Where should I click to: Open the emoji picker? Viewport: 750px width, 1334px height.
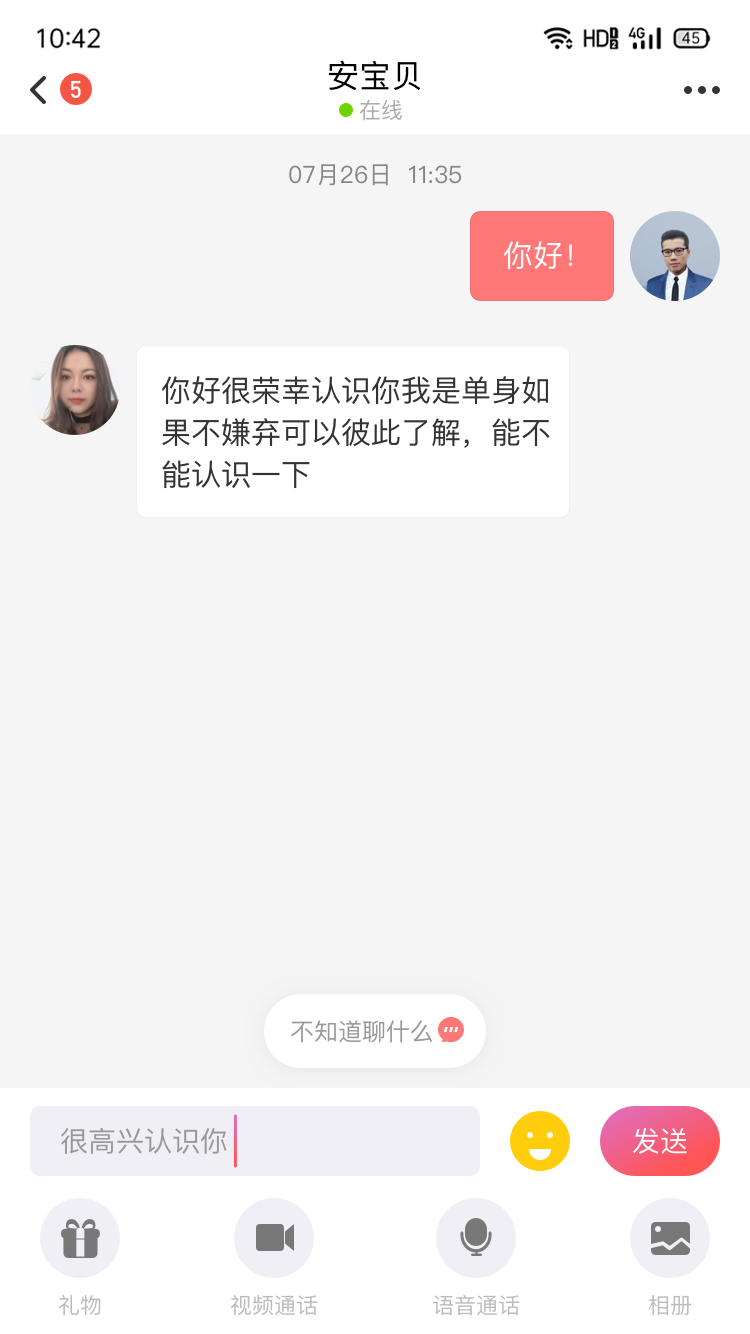pyautogui.click(x=540, y=1140)
